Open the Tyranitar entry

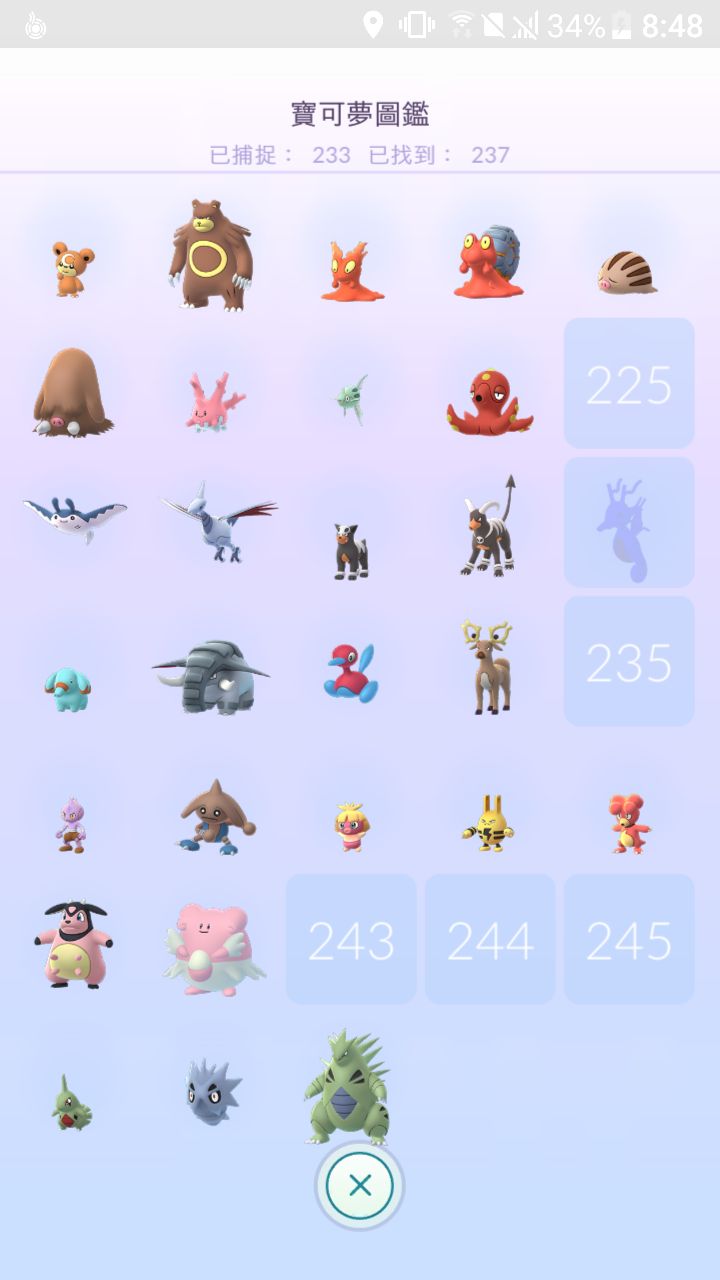coord(347,1088)
